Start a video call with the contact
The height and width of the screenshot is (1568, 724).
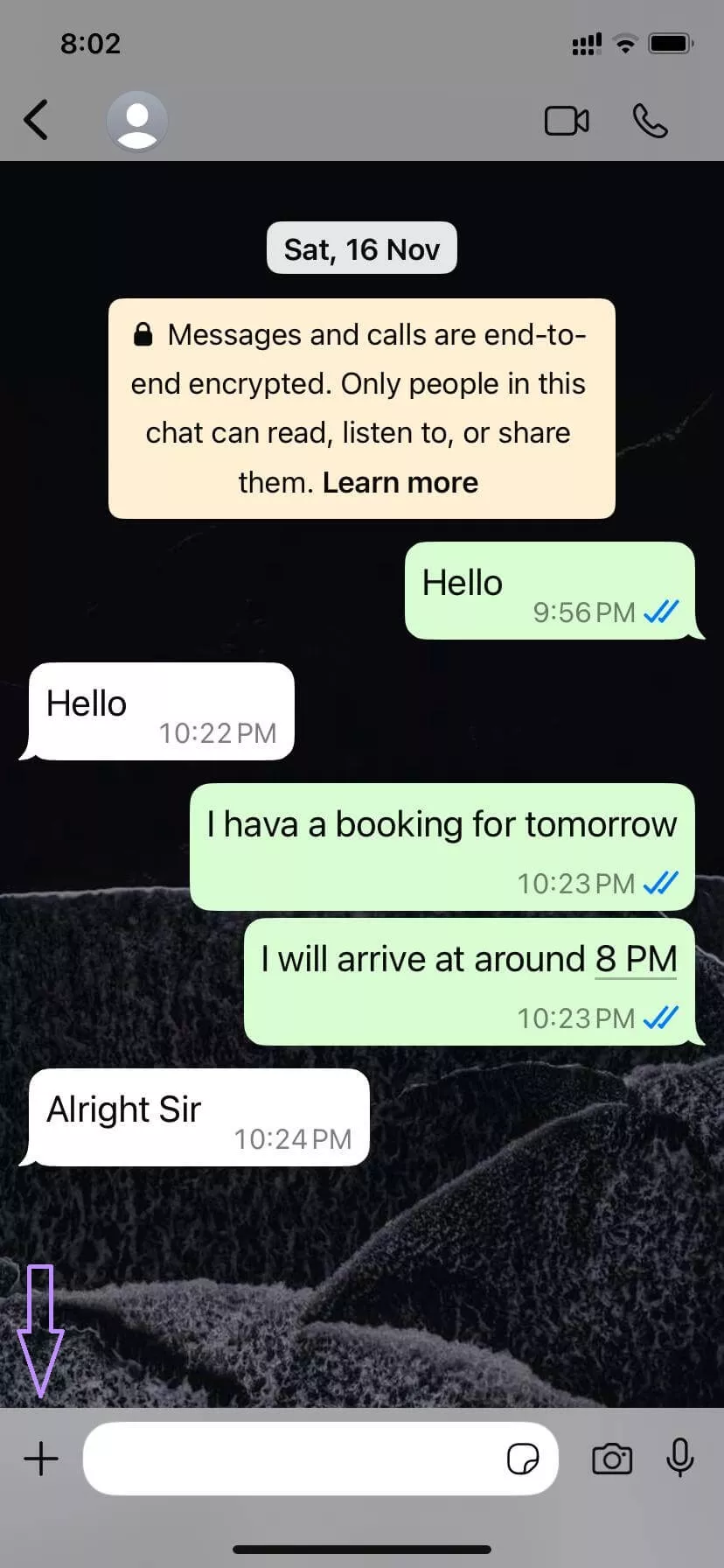pyautogui.click(x=567, y=121)
